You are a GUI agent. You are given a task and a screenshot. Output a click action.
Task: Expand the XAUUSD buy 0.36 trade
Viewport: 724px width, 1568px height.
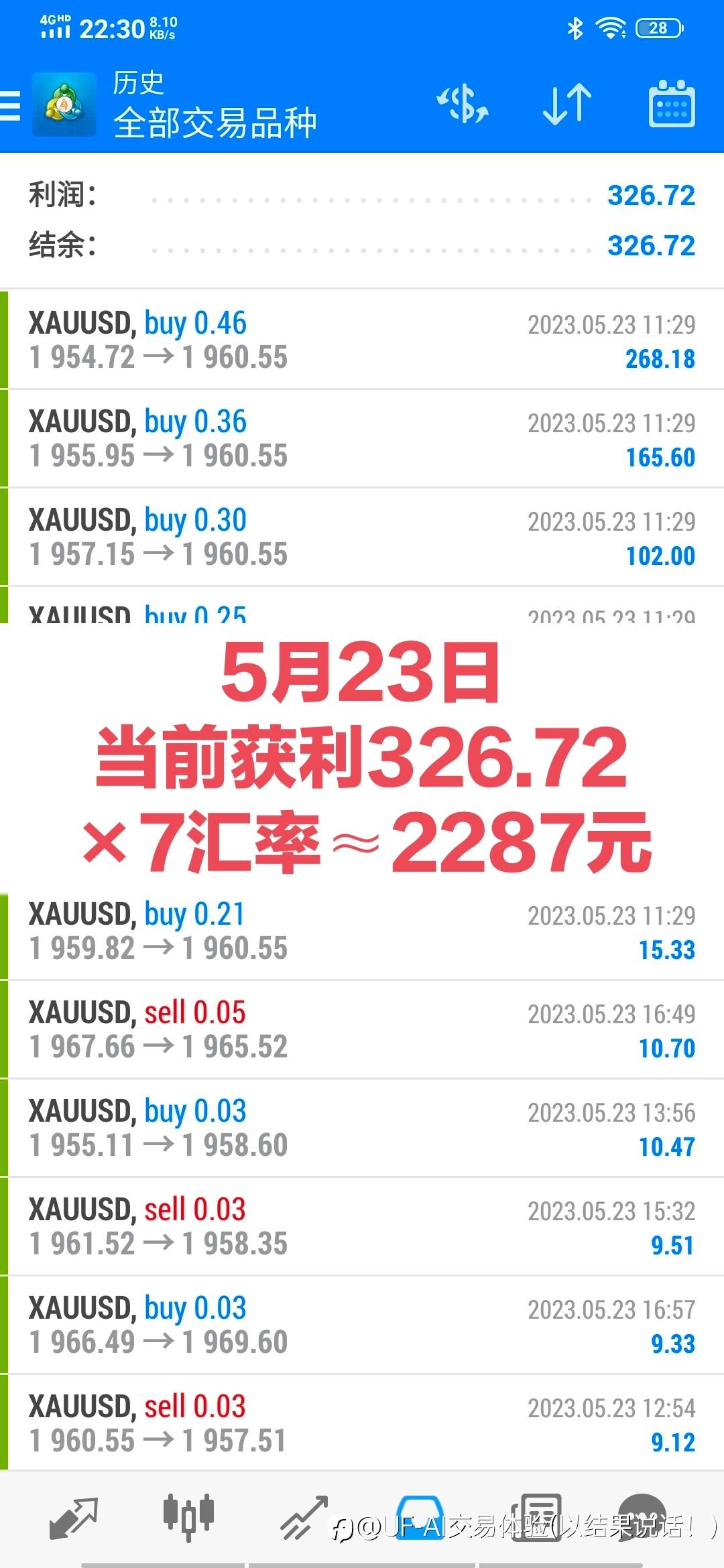362,438
